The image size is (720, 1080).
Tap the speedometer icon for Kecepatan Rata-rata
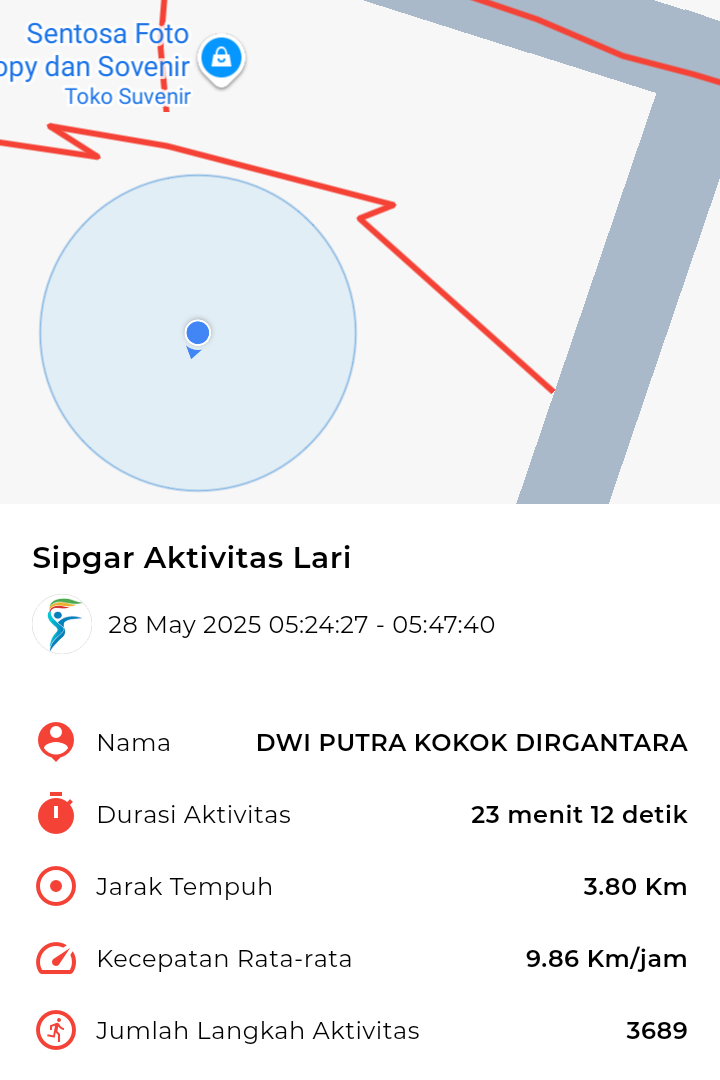coord(55,958)
